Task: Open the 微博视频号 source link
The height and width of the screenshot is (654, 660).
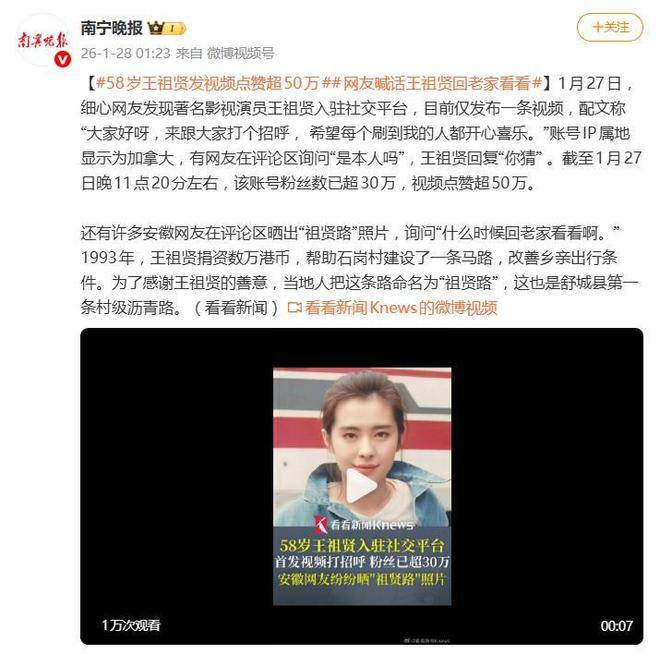Action: click(x=240, y=52)
